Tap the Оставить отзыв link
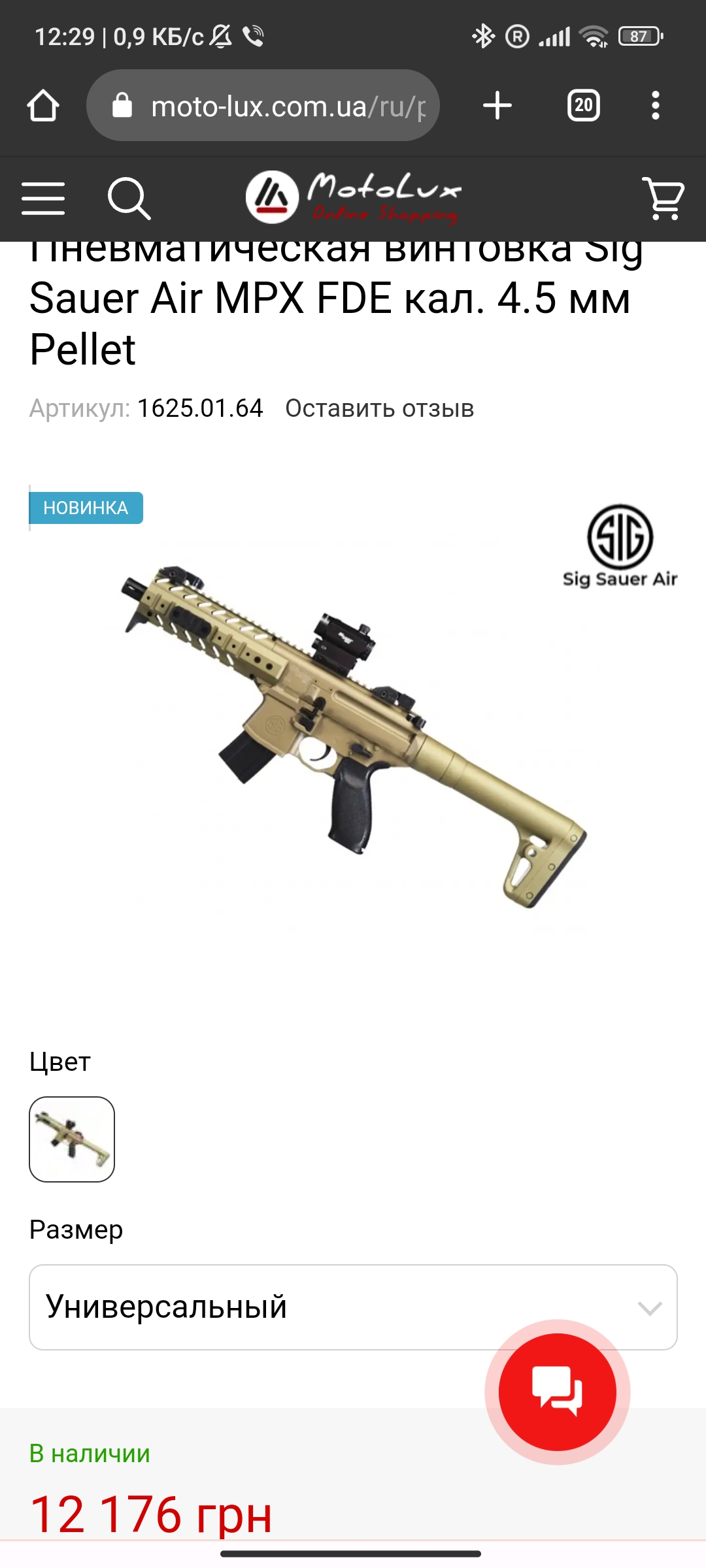706x1568 pixels. (x=380, y=408)
